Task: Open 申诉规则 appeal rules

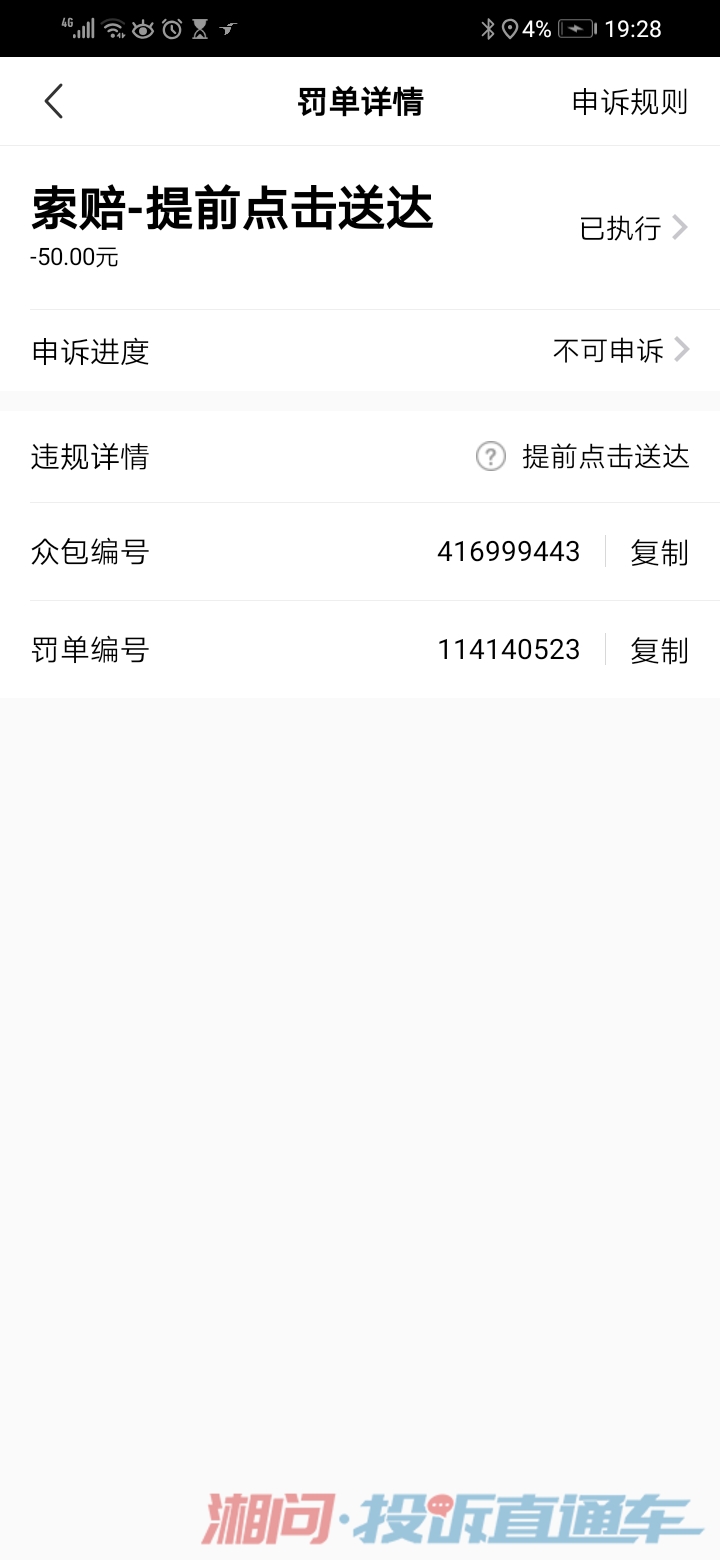Action: (630, 102)
